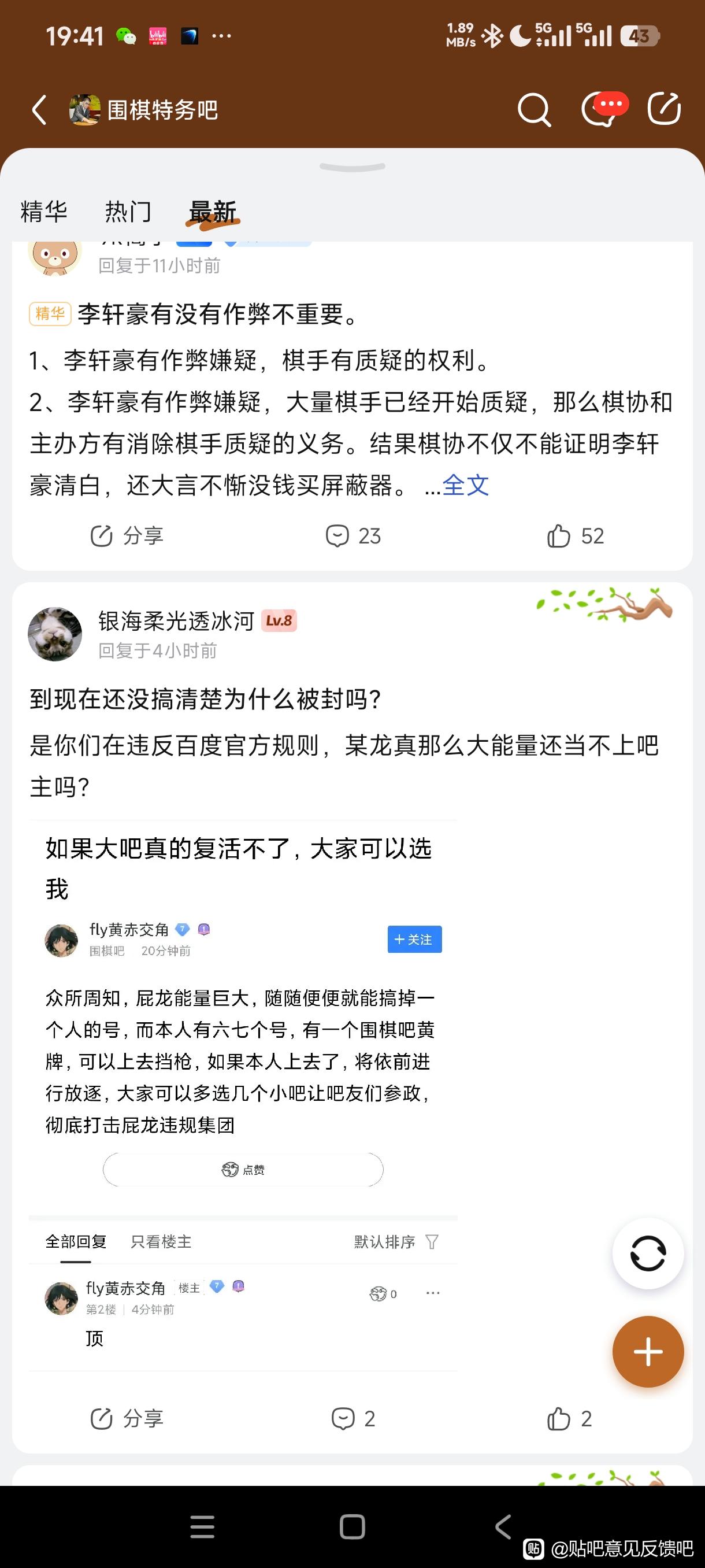Open the 围棋特务吧 forum title
This screenshot has width=705, height=1568.
pos(162,110)
